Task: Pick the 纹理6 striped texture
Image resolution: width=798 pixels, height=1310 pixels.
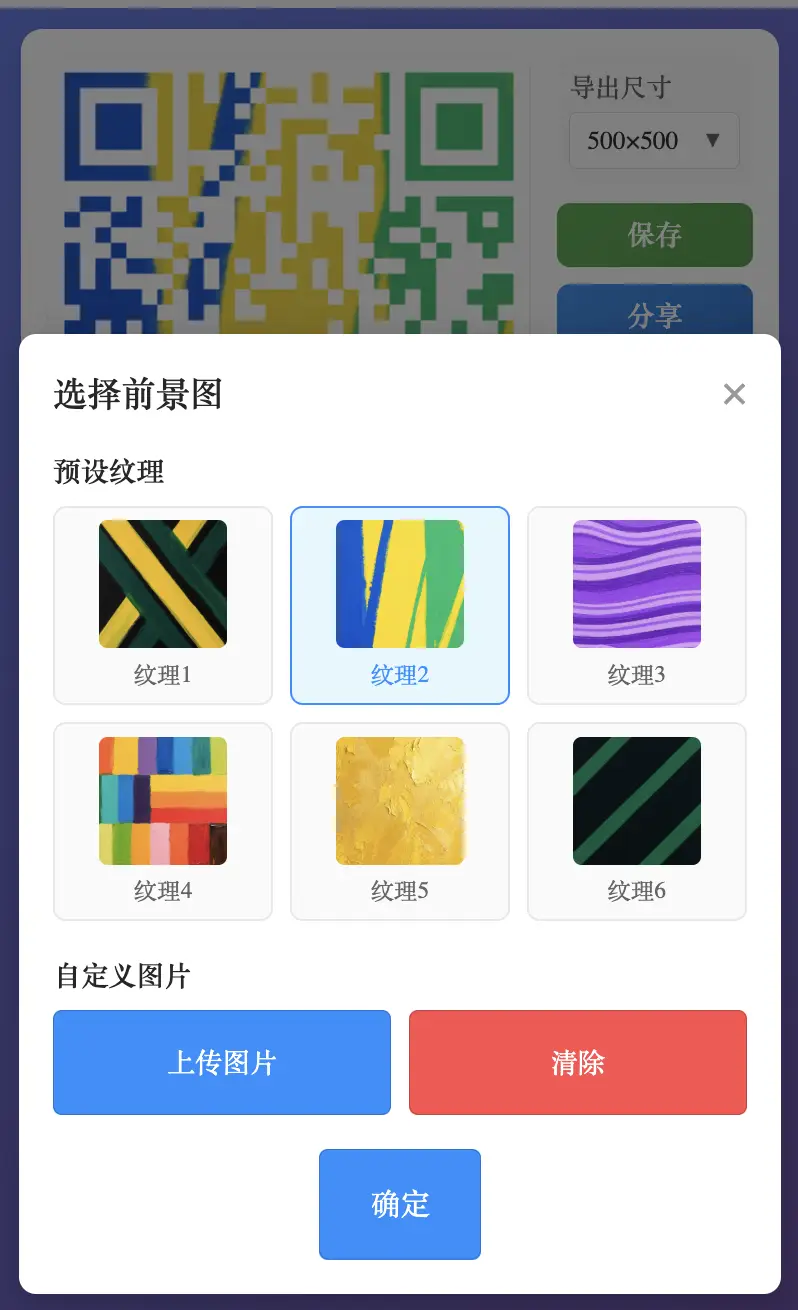Action: (x=636, y=820)
